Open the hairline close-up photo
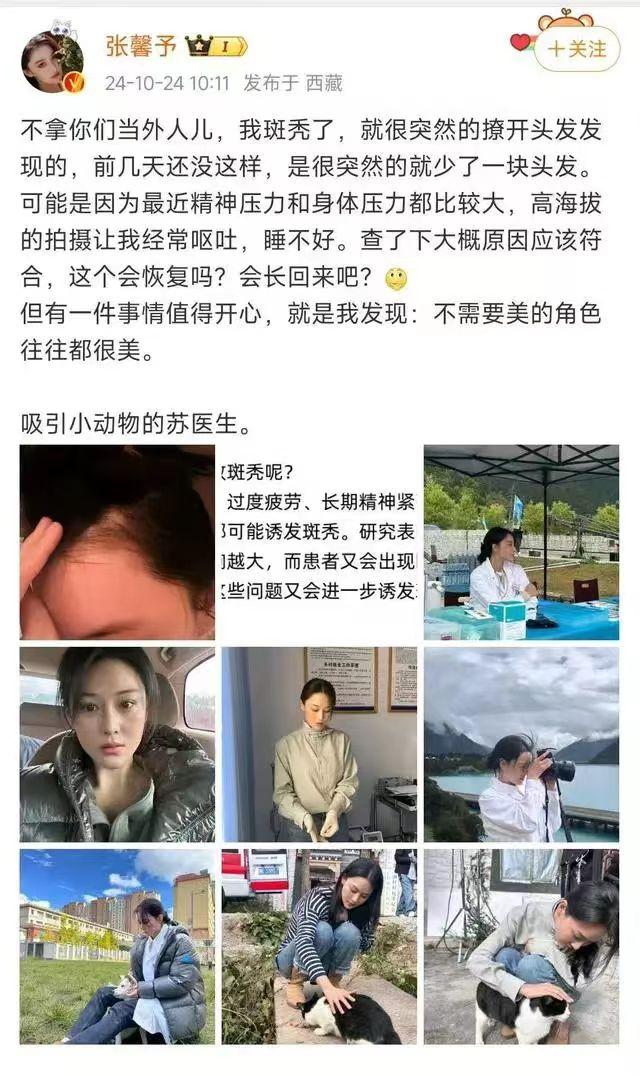The height and width of the screenshot is (1076, 640). [117, 541]
